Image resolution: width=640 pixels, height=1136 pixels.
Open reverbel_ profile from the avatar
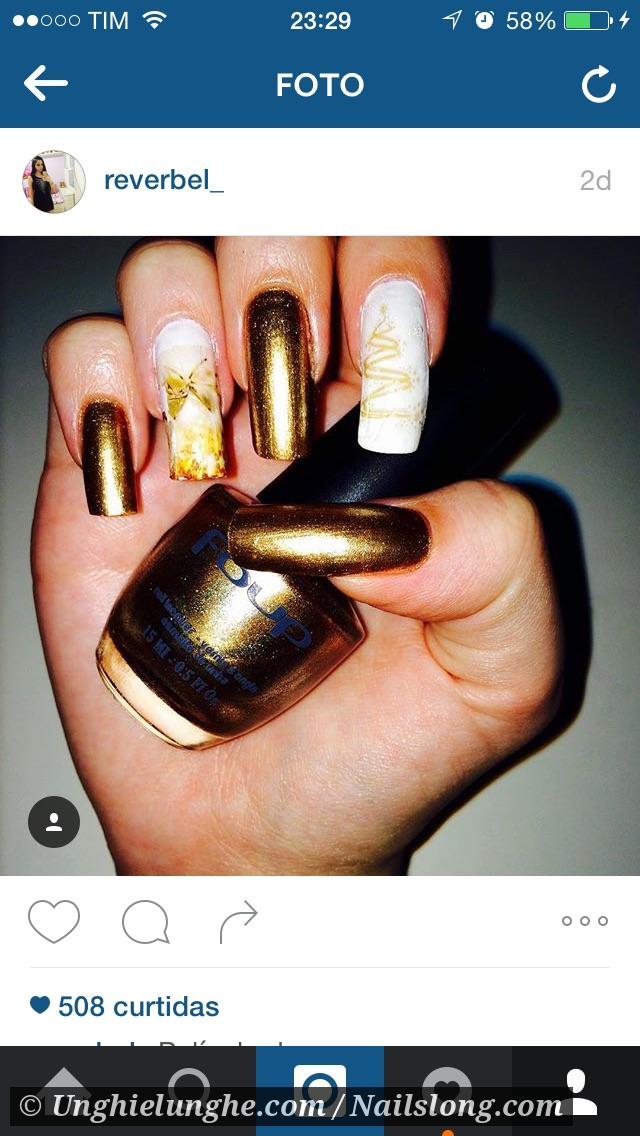[x=54, y=181]
